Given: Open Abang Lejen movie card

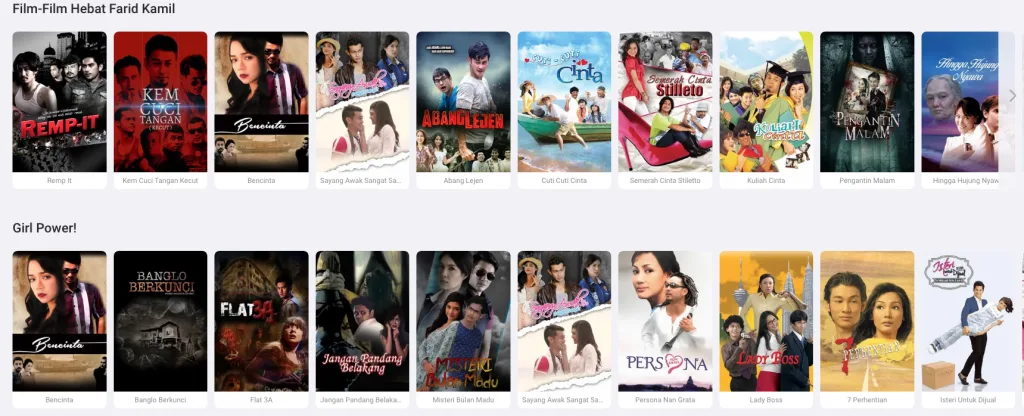Looking at the screenshot, I should click(463, 102).
